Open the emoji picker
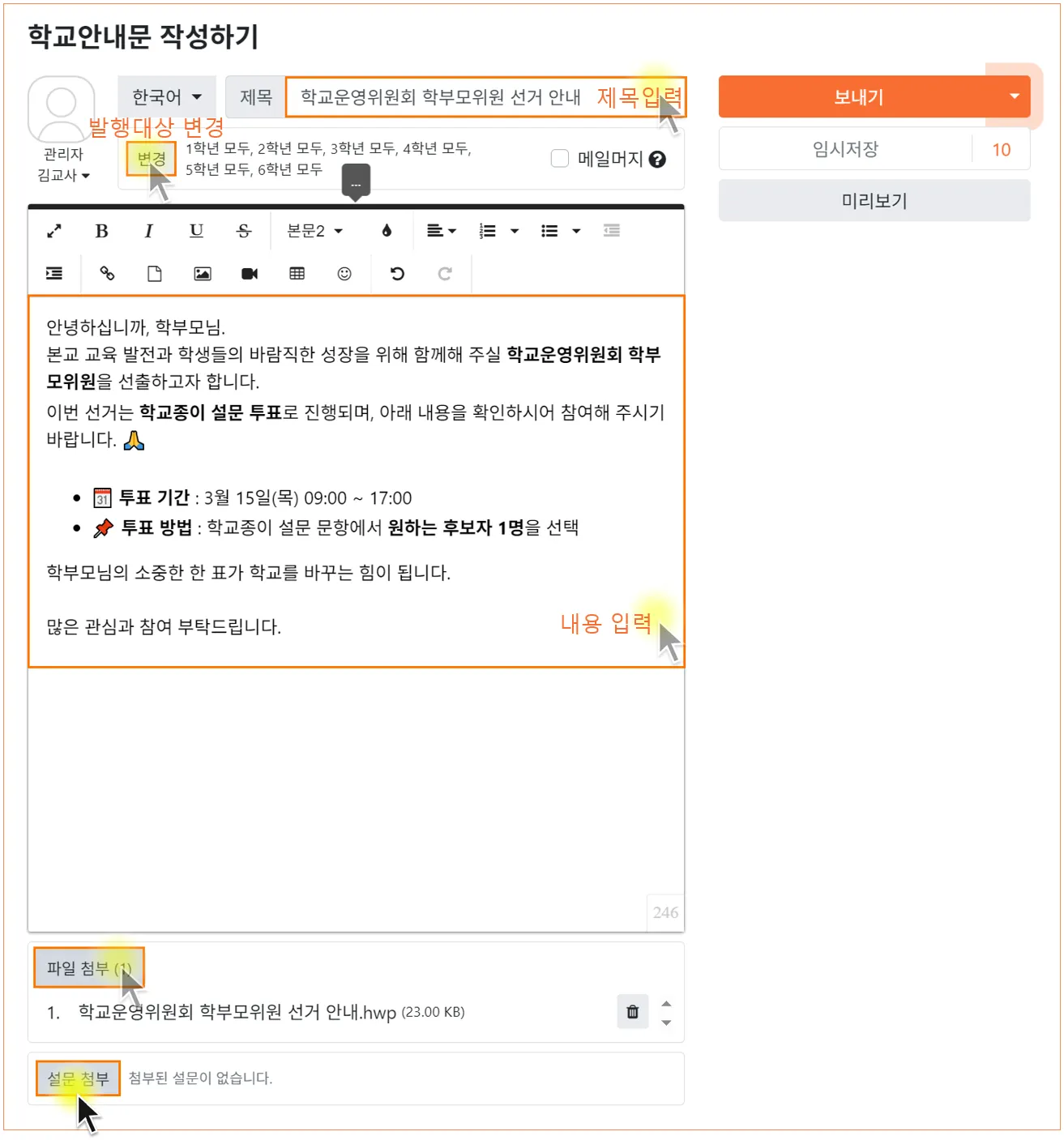Screen dimensions: 1064x1140 click(x=344, y=274)
